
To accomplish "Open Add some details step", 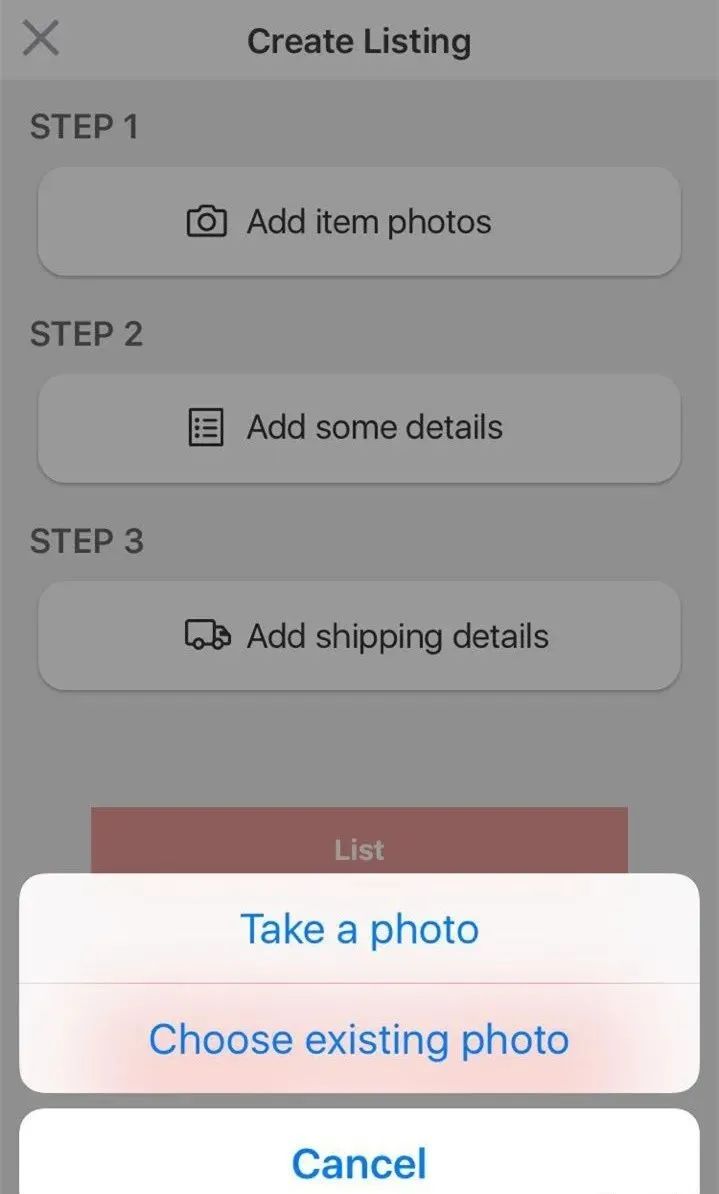I will coord(359,428).
